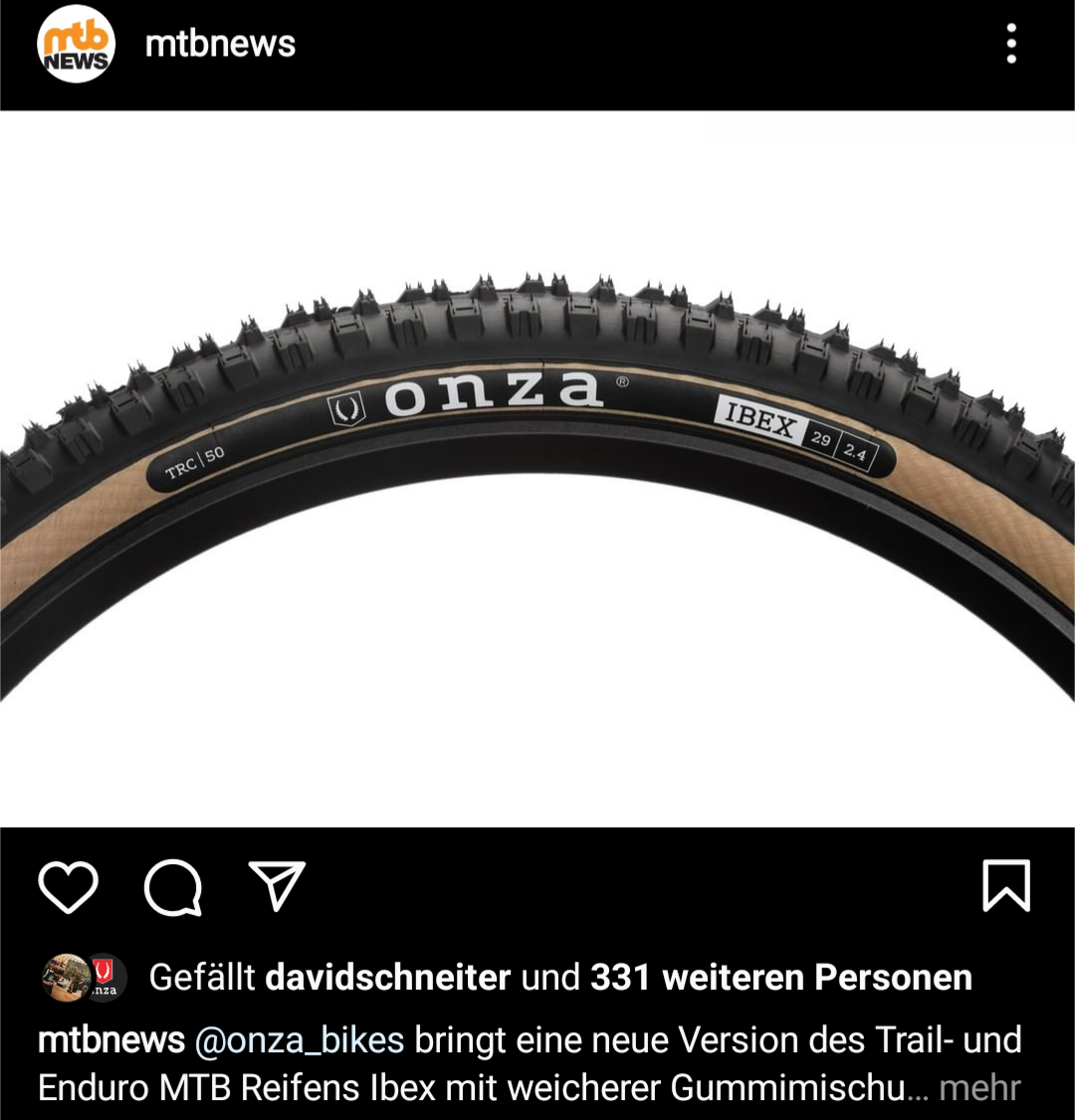Like this post with the heart
This screenshot has width=1075, height=1120.
click(69, 886)
